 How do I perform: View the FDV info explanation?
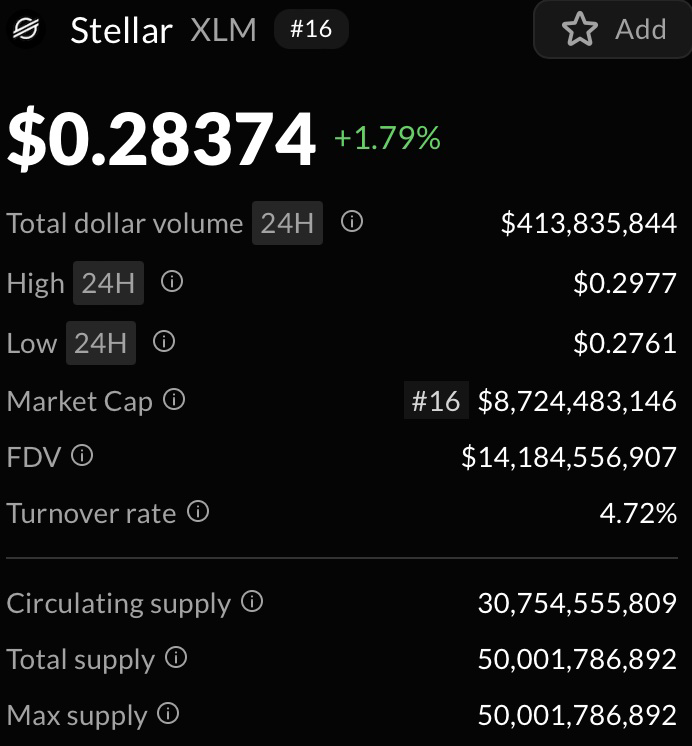83,456
